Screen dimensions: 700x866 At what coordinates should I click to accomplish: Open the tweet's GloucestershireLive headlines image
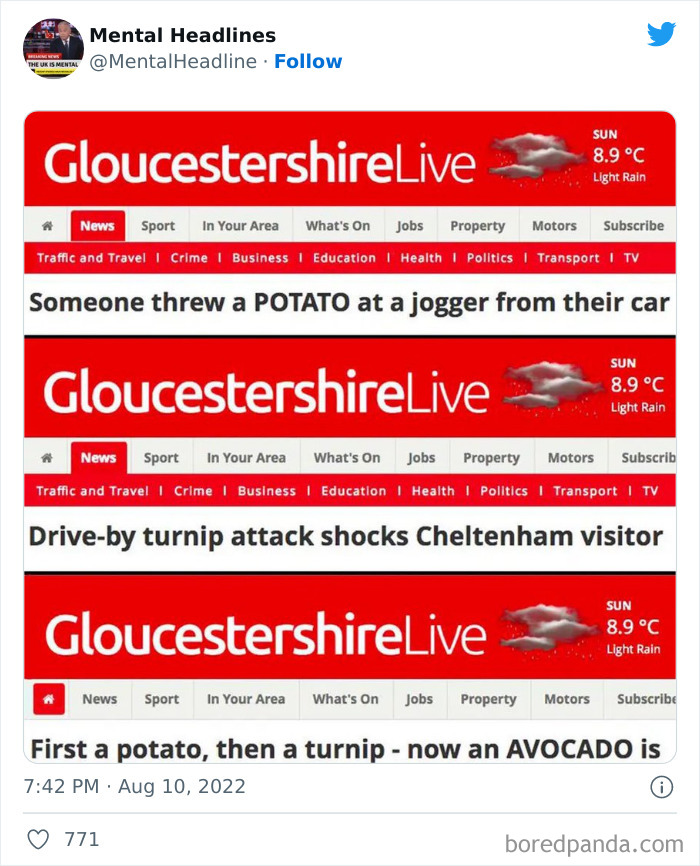click(350, 437)
